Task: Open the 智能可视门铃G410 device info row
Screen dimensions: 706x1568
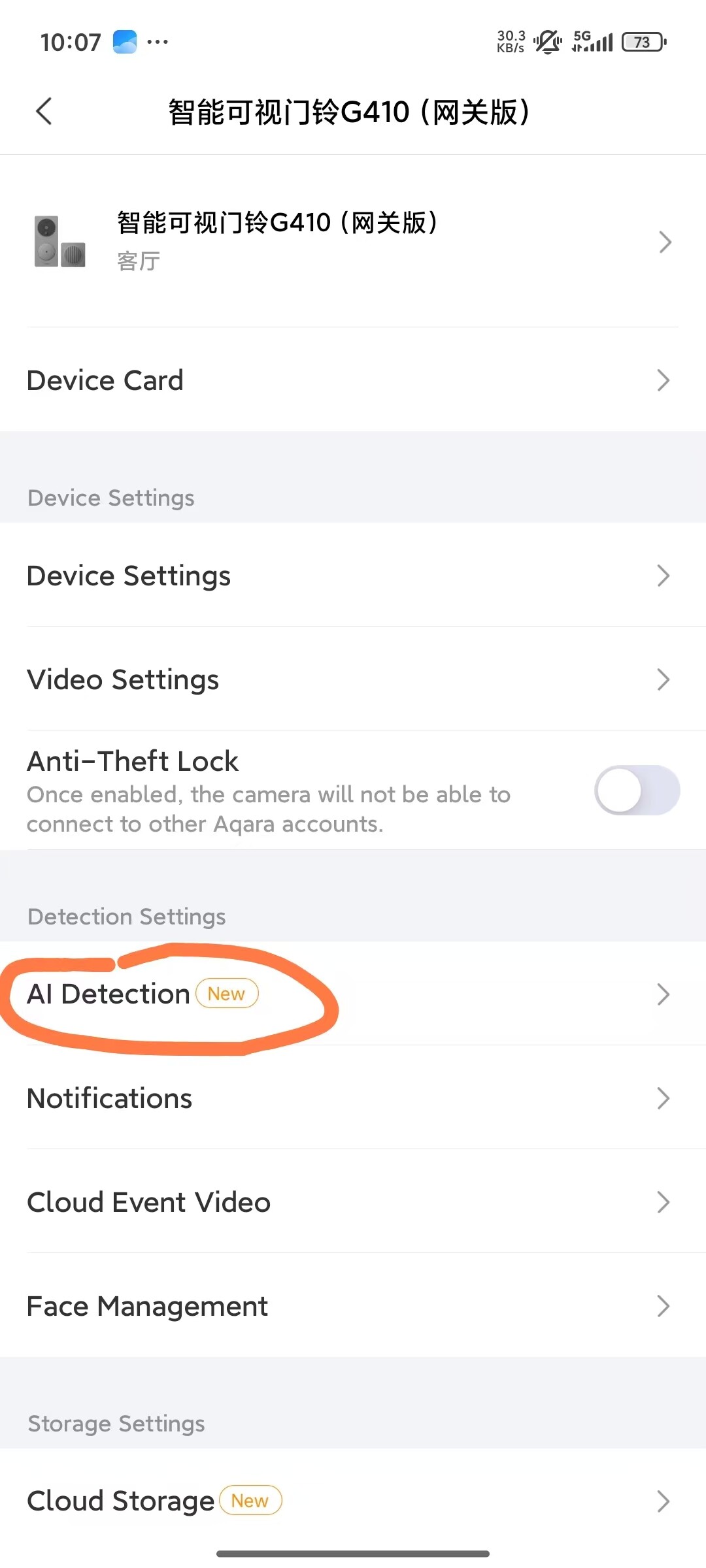Action: 353,242
